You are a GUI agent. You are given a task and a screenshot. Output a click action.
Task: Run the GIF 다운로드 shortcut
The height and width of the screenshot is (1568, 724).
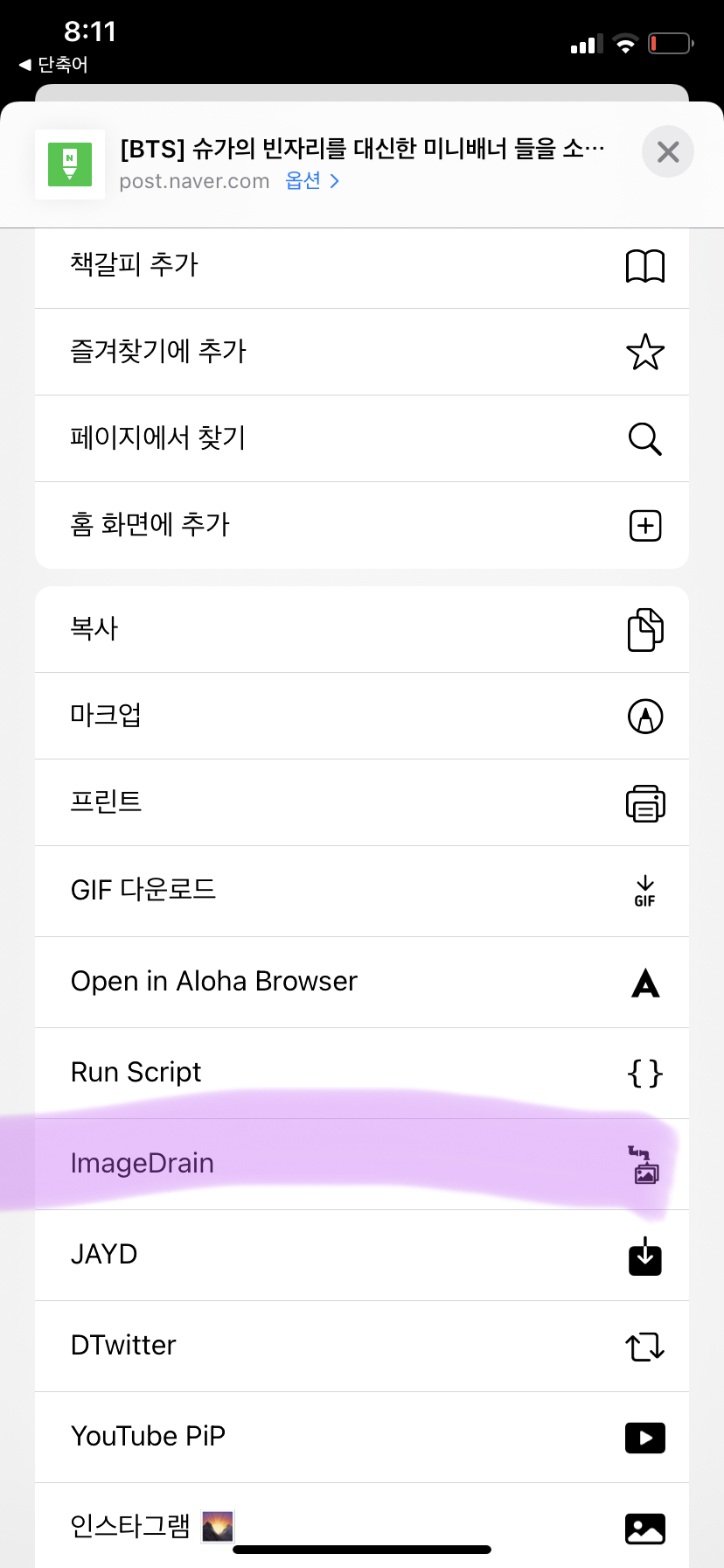pyautogui.click(x=361, y=891)
